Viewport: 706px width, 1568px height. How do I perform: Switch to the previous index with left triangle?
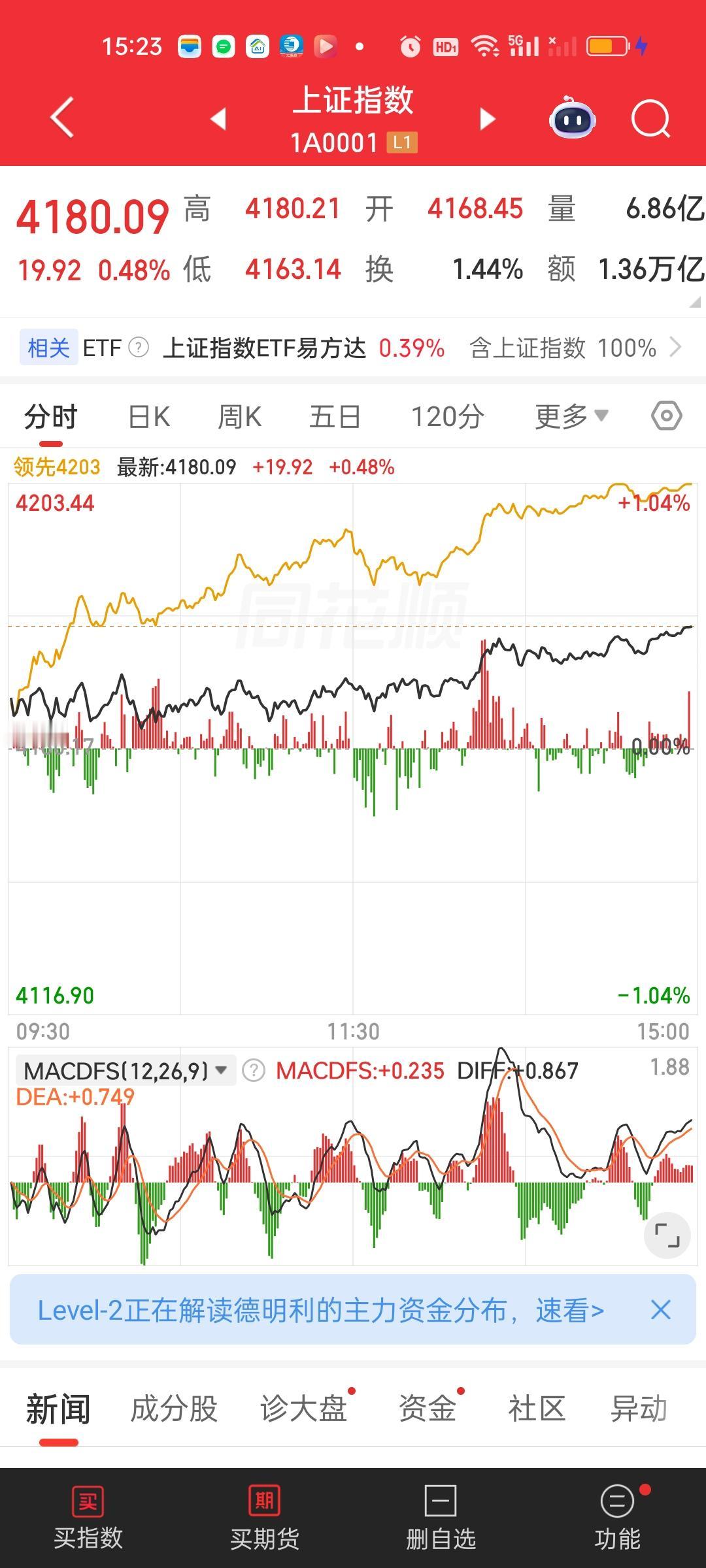pyautogui.click(x=218, y=119)
